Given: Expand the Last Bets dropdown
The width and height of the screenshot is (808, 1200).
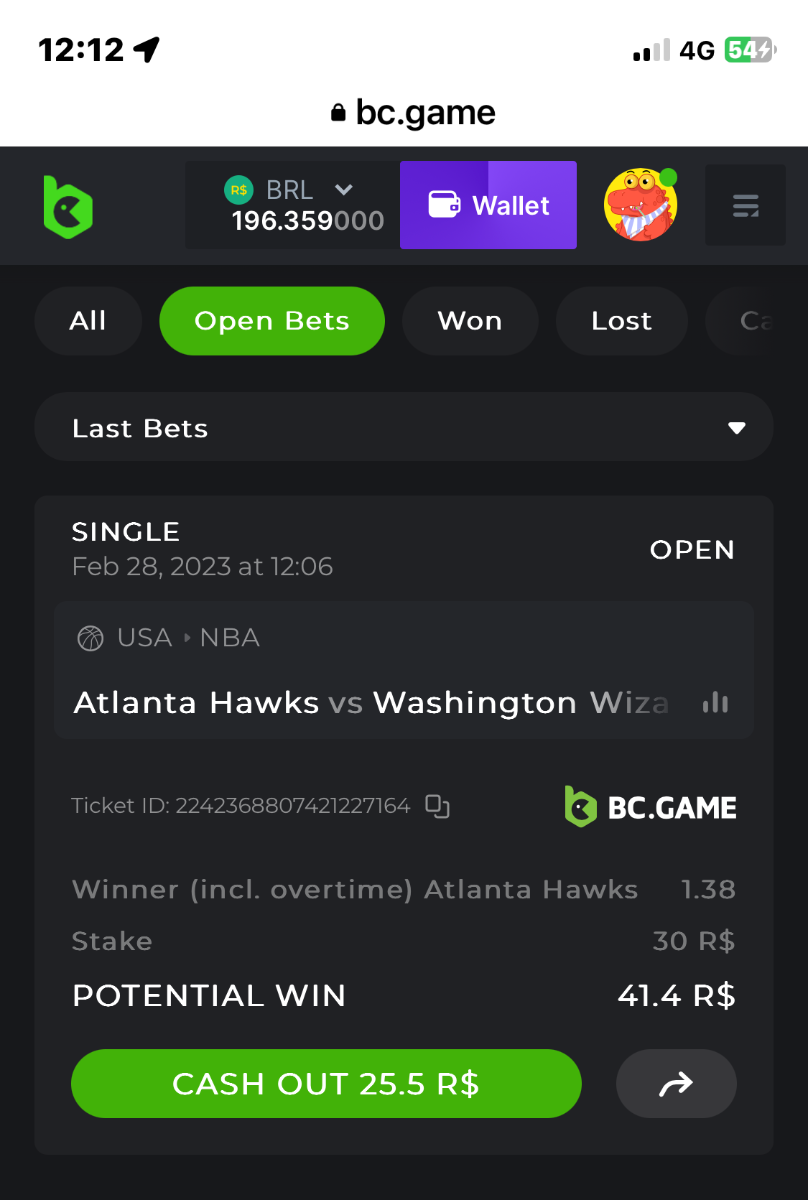Looking at the screenshot, I should (403, 428).
